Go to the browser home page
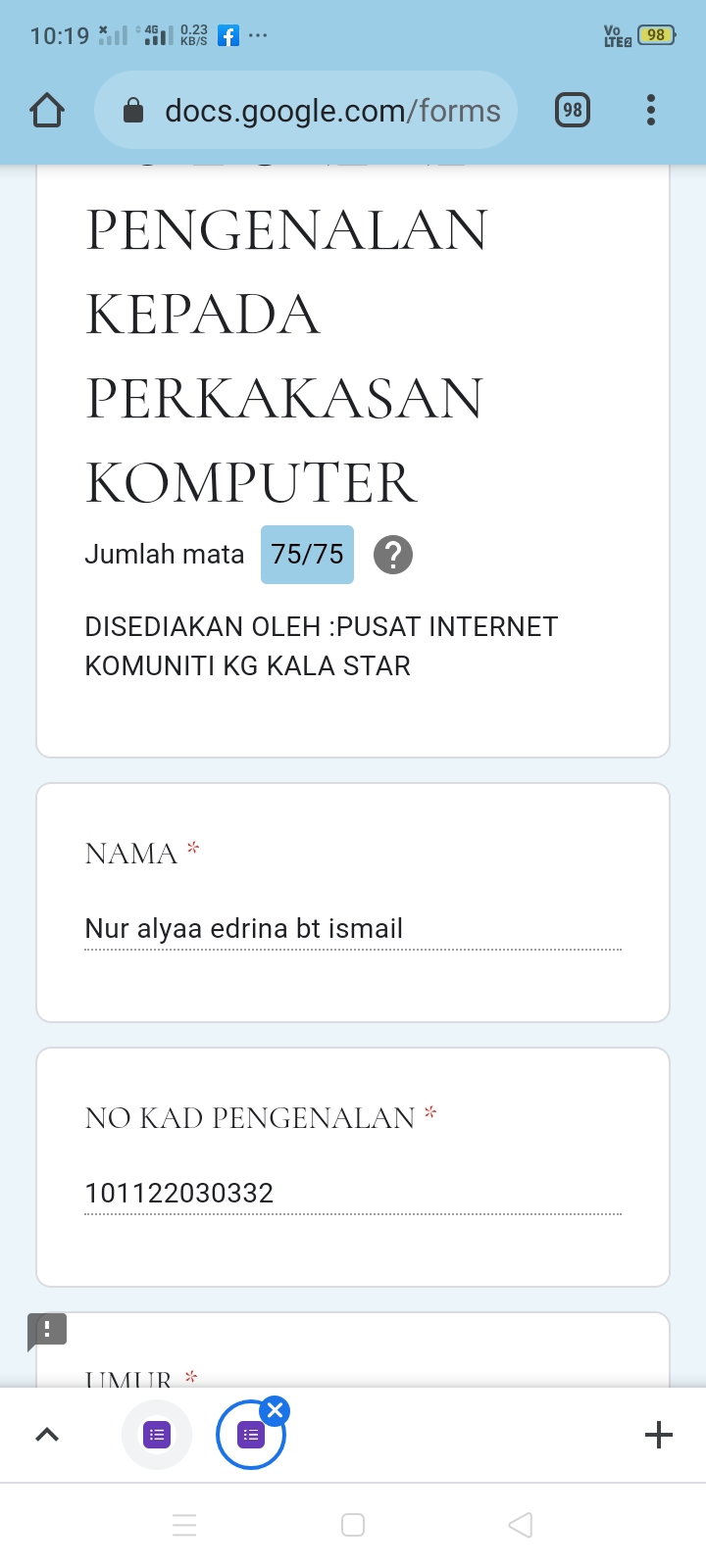This screenshot has height=1568, width=706. (47, 111)
